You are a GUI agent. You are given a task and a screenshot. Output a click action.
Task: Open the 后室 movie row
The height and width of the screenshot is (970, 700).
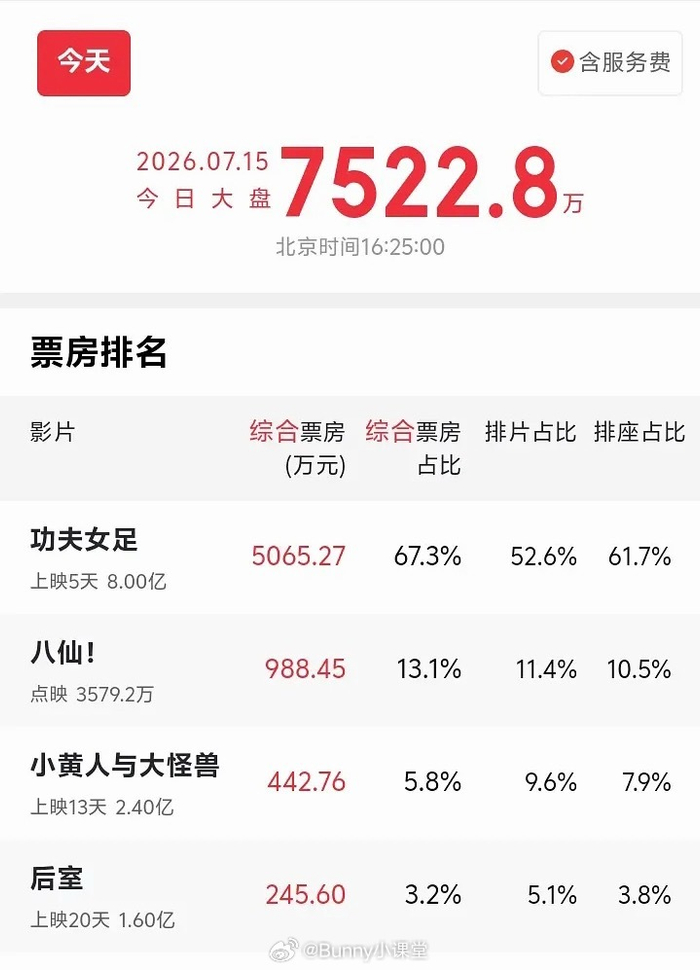pos(350,896)
